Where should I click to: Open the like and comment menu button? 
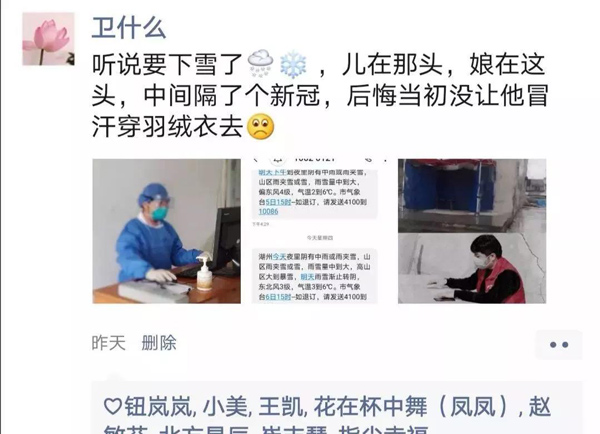tap(558, 344)
